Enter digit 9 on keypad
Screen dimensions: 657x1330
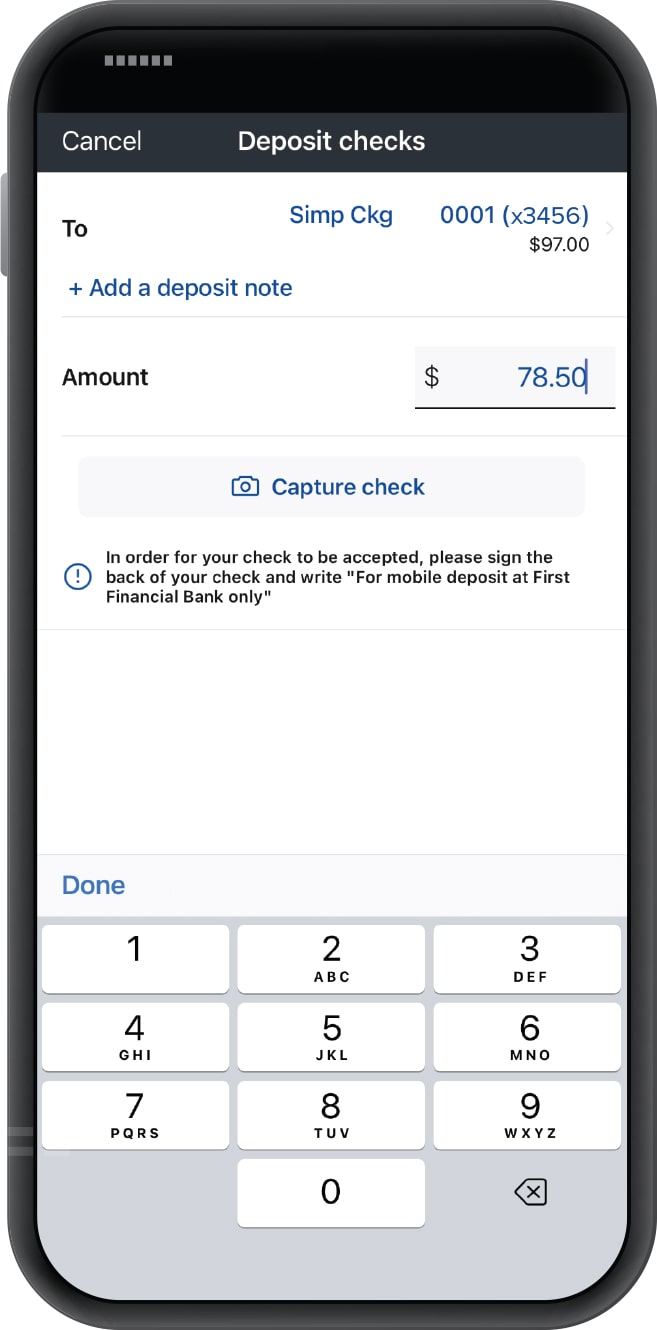pos(527,1114)
